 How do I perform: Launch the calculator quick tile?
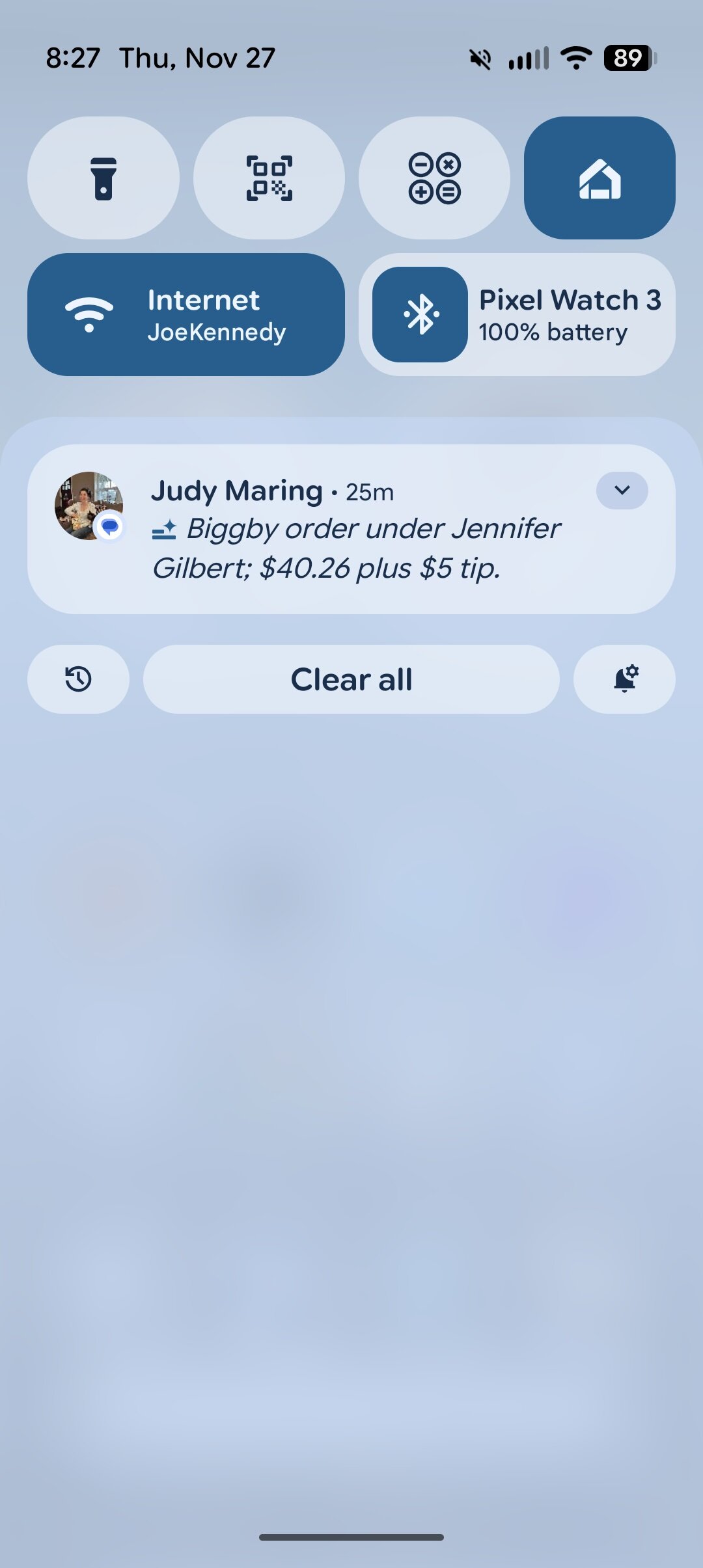click(434, 179)
